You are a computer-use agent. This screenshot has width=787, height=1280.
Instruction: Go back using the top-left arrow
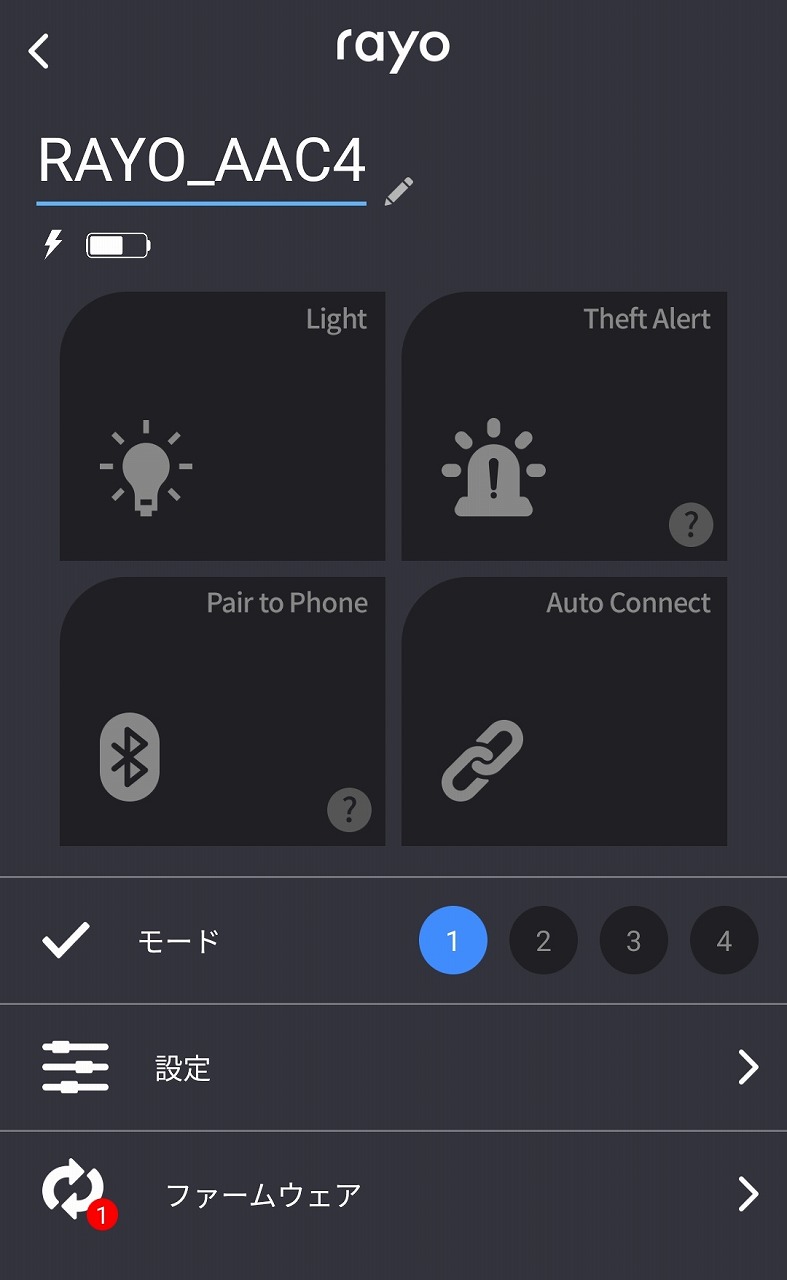point(39,51)
